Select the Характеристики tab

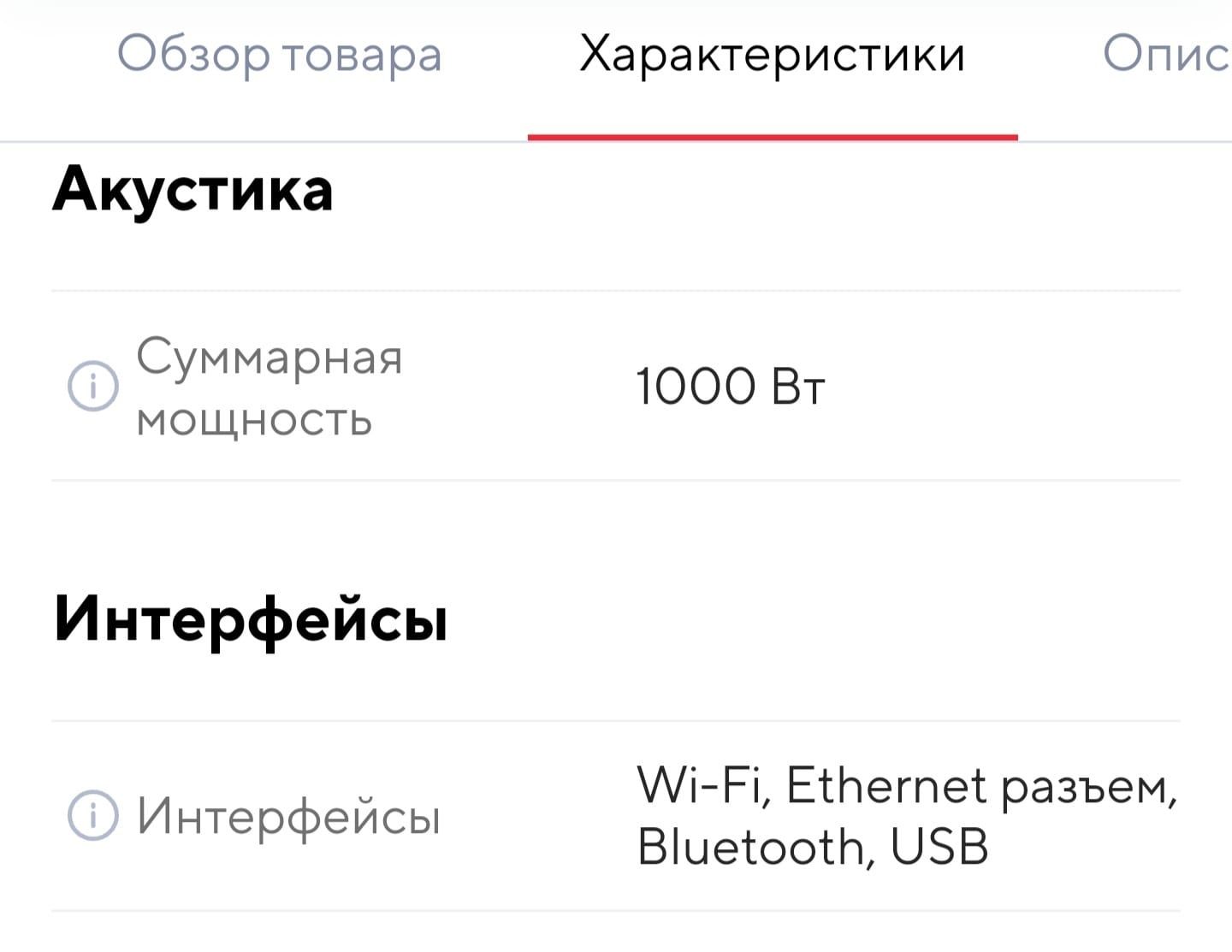pyautogui.click(x=772, y=55)
